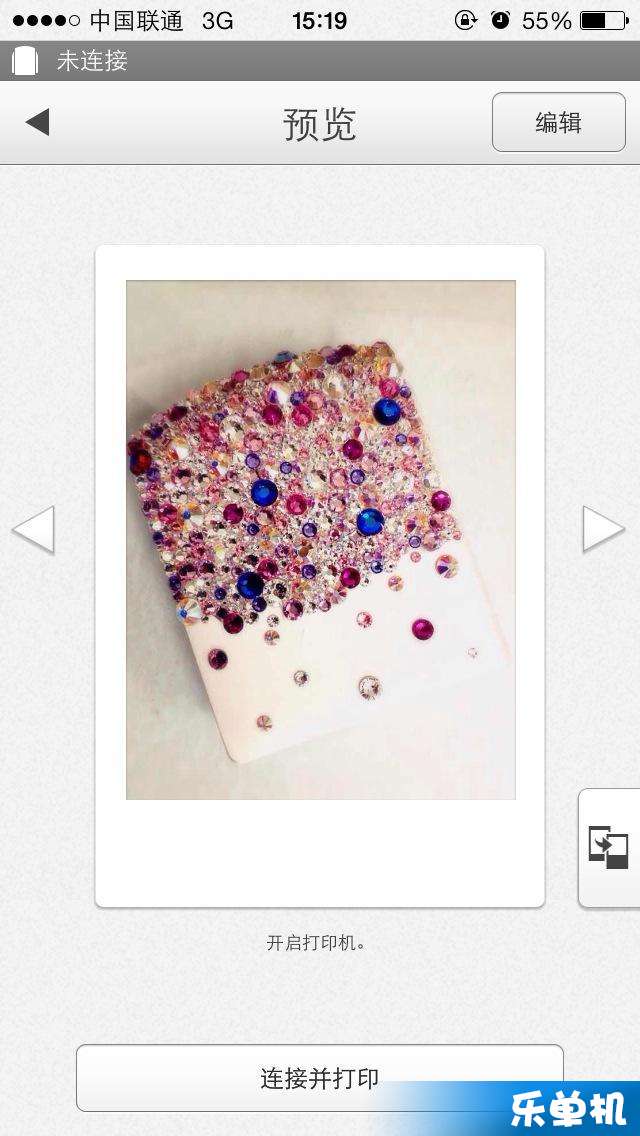Show the previous photo with left arrow
The image size is (640, 1136).
pyautogui.click(x=32, y=530)
